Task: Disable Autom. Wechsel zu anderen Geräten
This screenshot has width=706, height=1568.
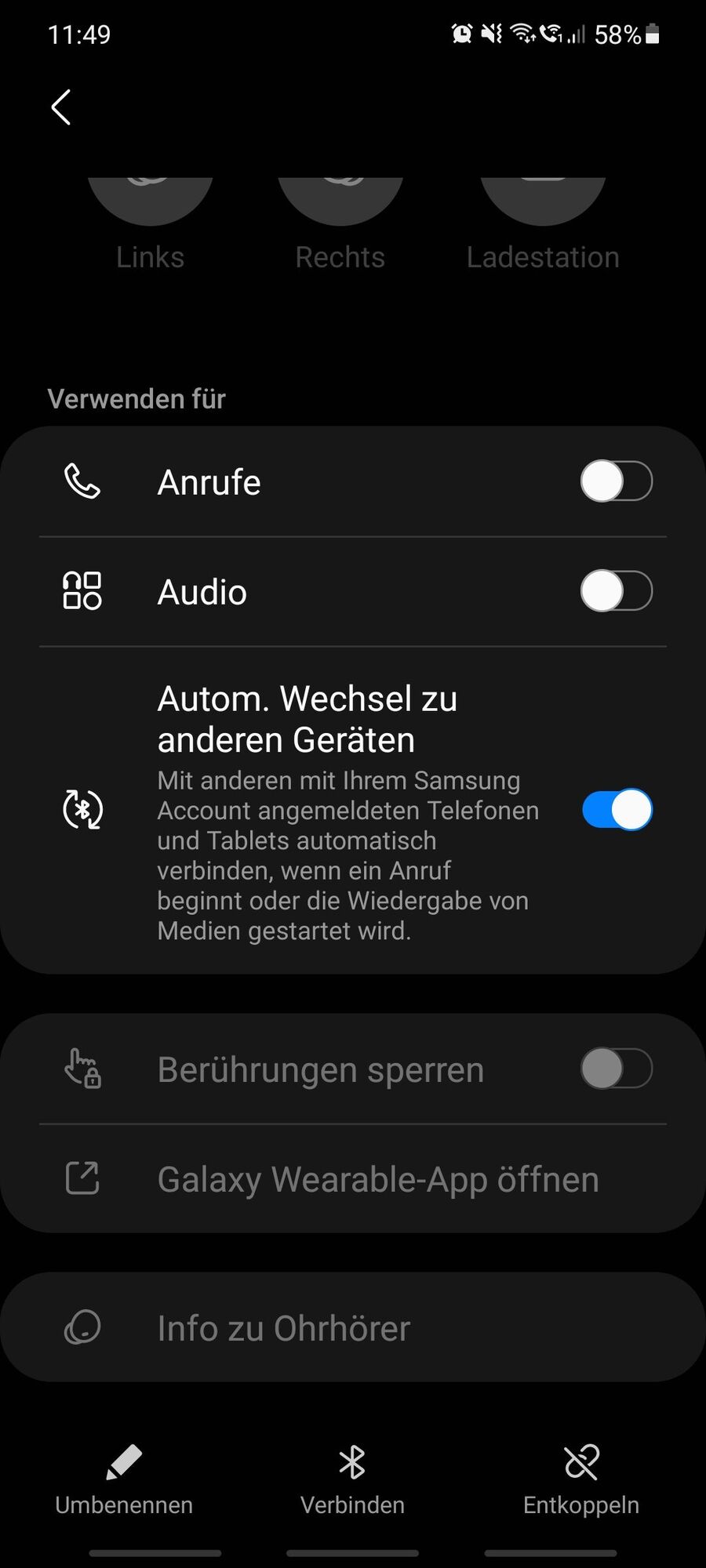Action: click(616, 810)
